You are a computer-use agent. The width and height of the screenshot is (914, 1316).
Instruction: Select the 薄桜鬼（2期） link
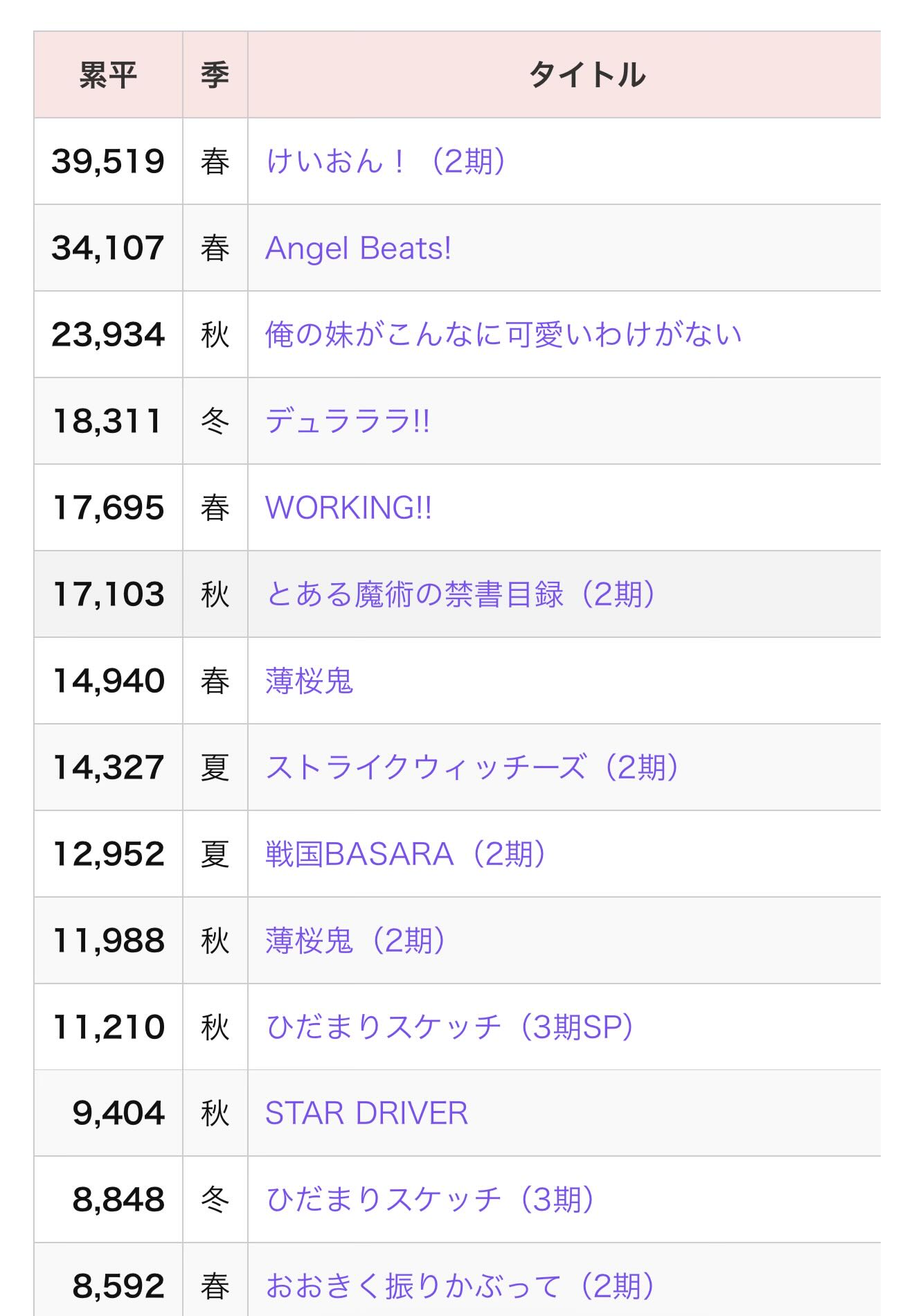pyautogui.click(x=356, y=941)
